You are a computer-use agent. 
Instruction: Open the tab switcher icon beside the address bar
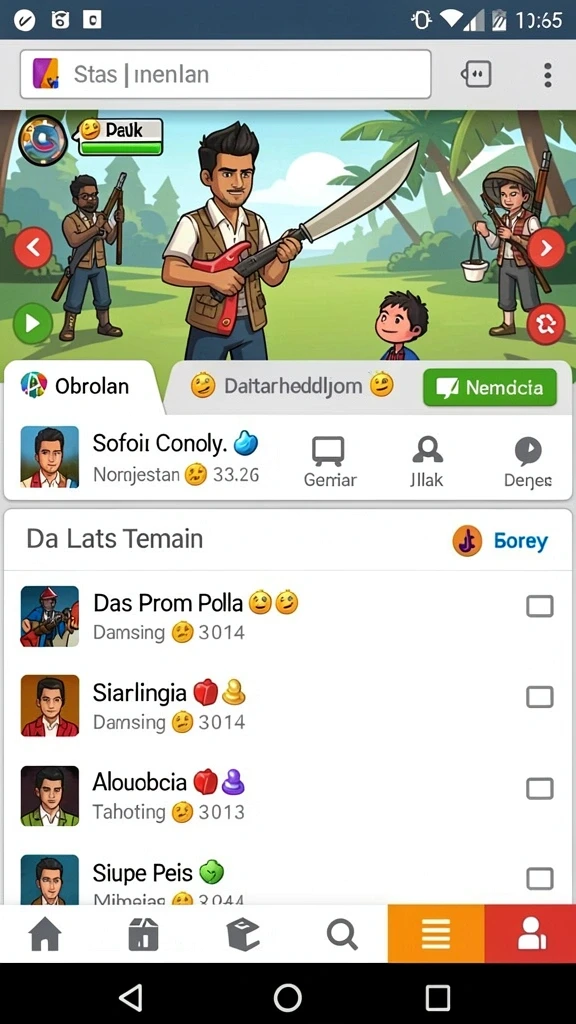tap(476, 75)
